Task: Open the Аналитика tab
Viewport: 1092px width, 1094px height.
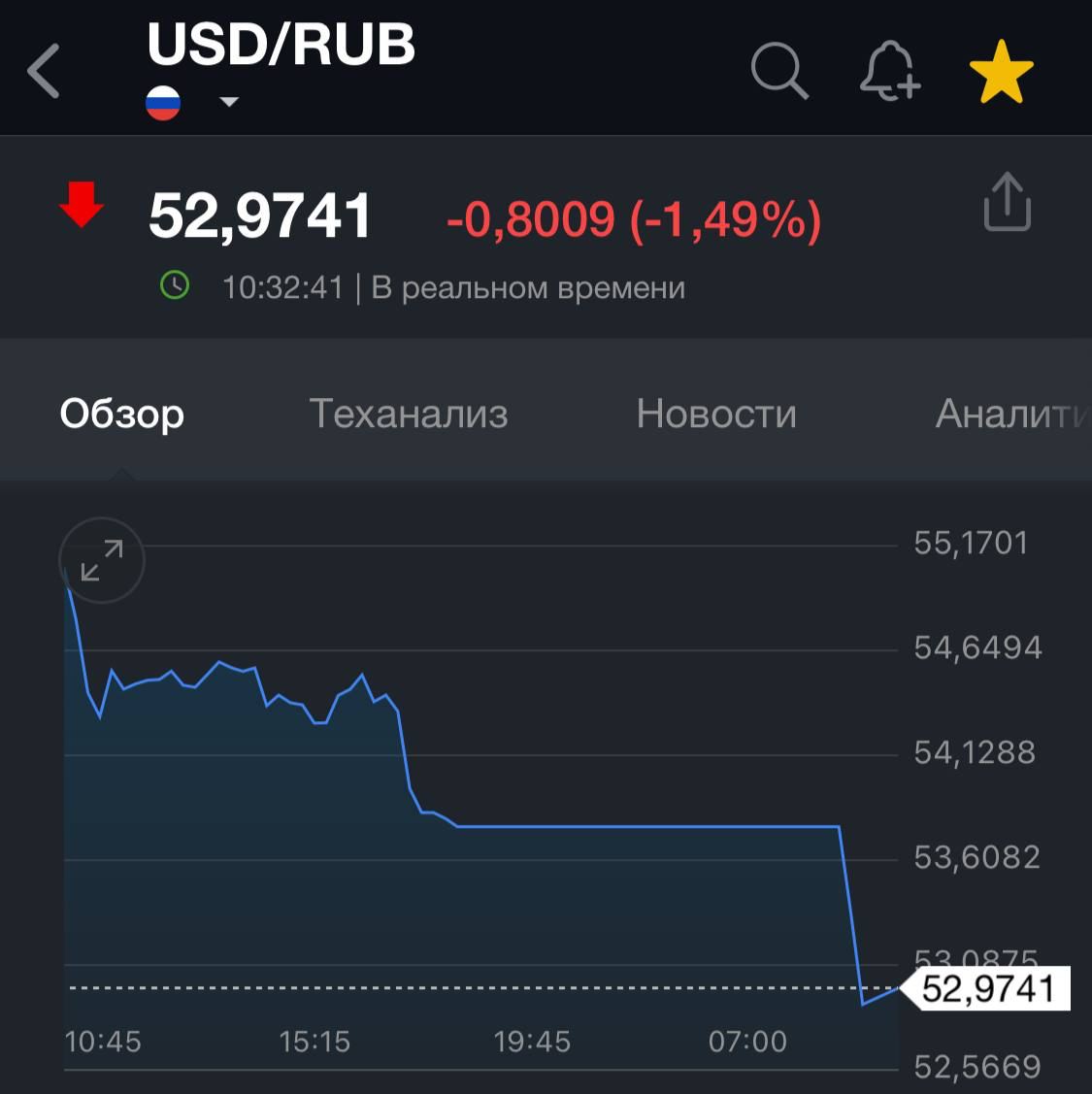Action: pyautogui.click(x=1009, y=414)
